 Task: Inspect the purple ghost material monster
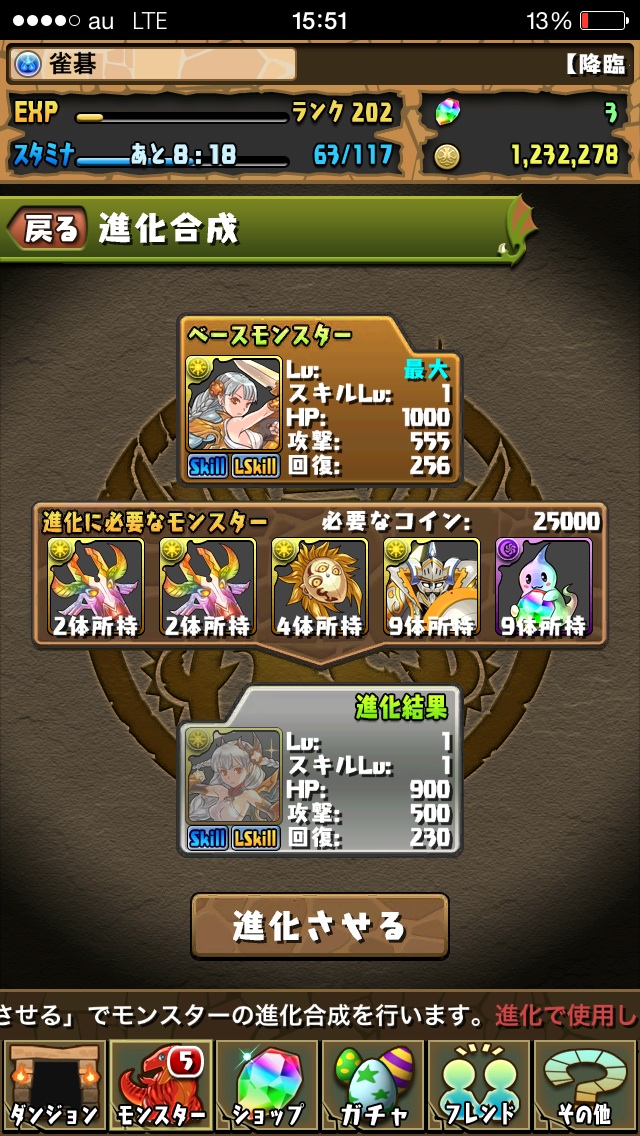tap(544, 587)
